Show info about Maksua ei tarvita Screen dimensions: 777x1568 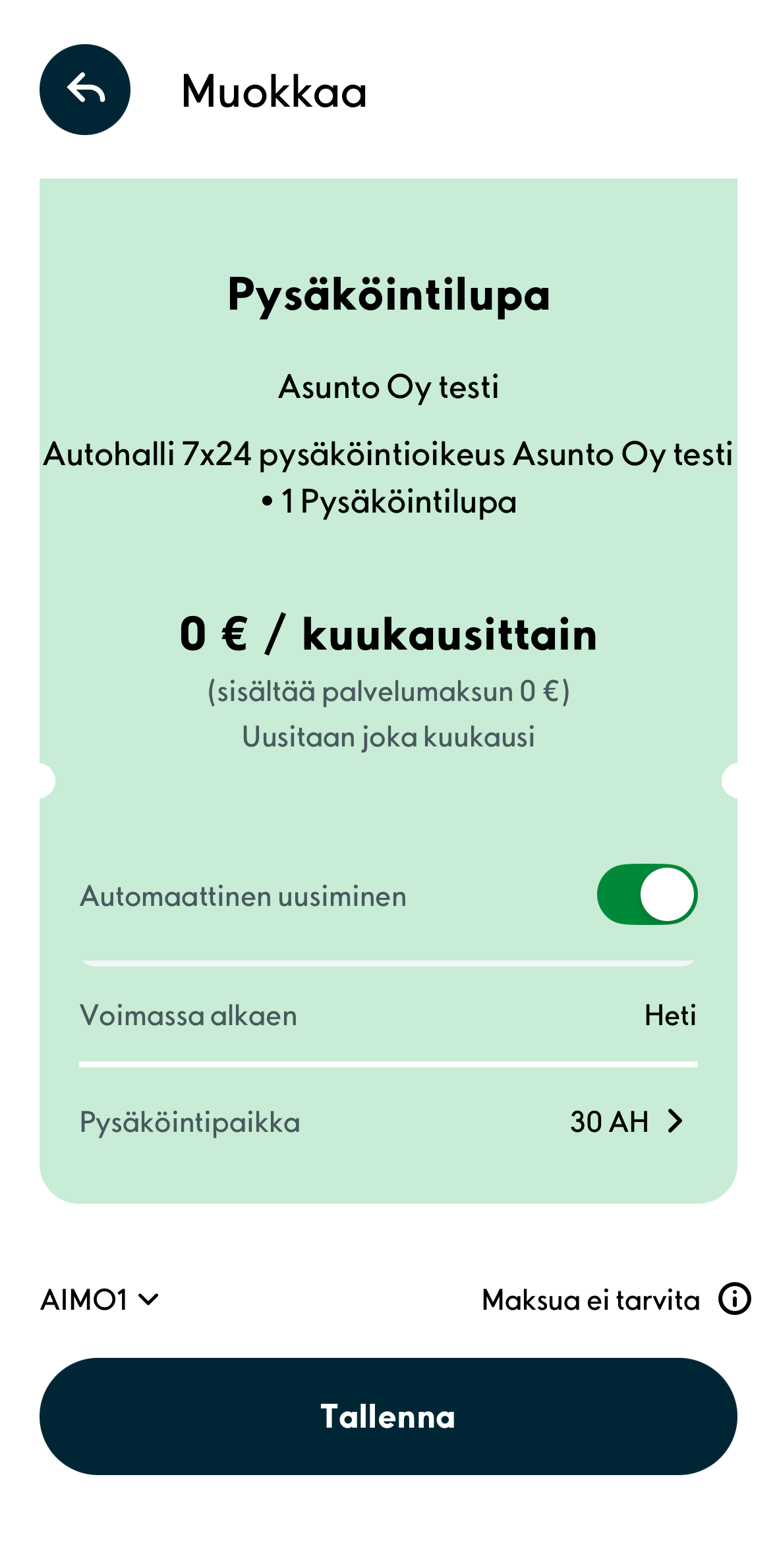(x=734, y=1299)
